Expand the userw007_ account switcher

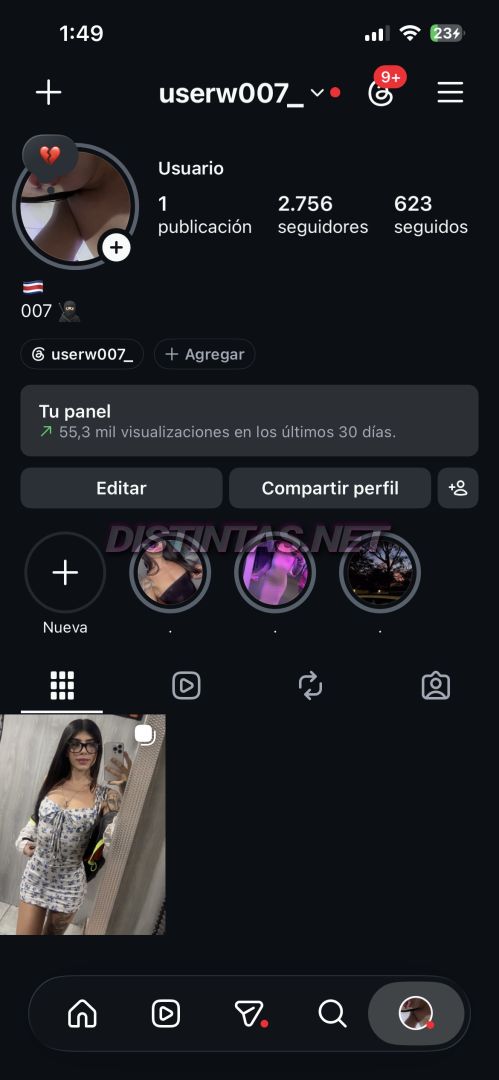pos(317,92)
